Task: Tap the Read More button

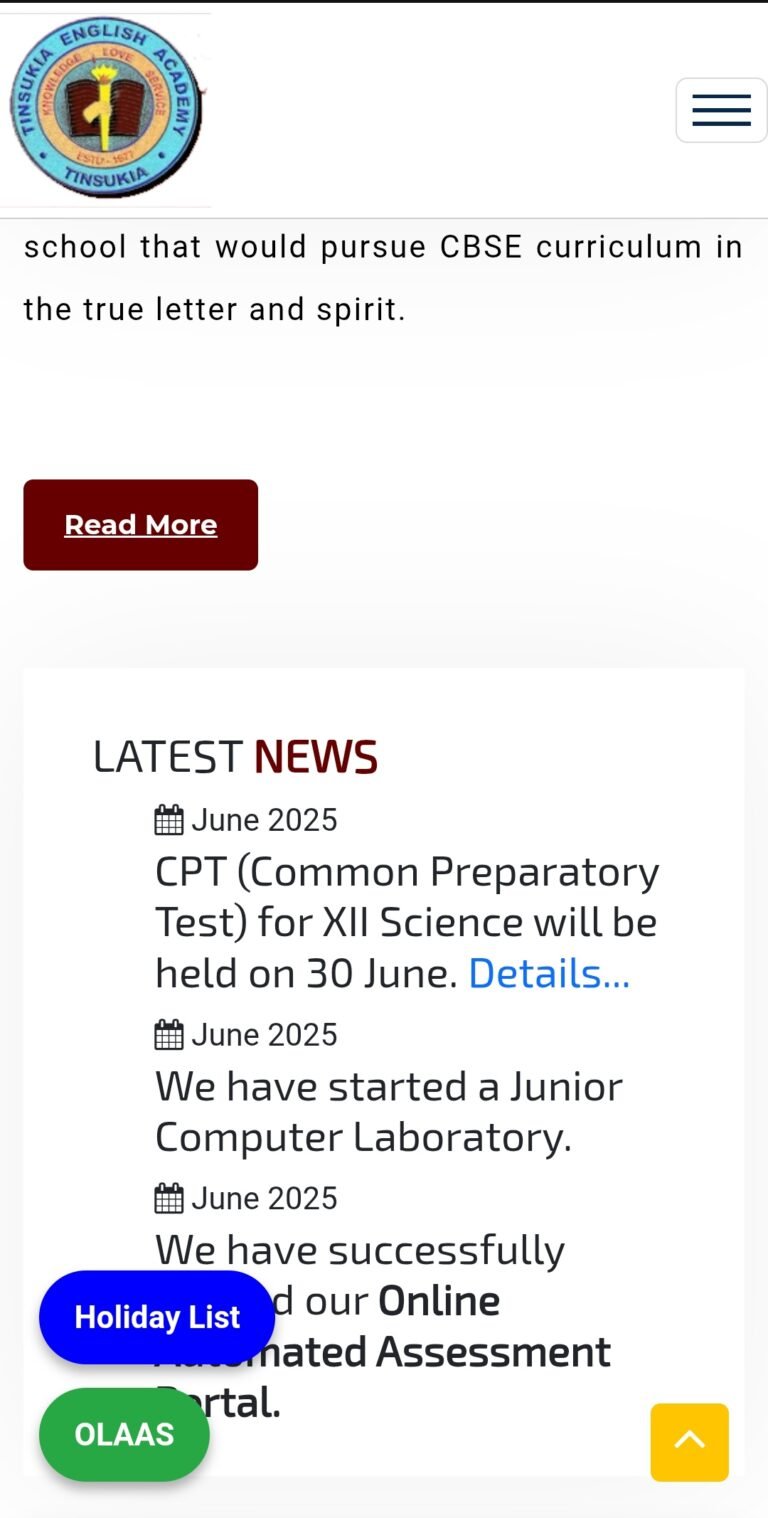Action: pyautogui.click(x=140, y=525)
